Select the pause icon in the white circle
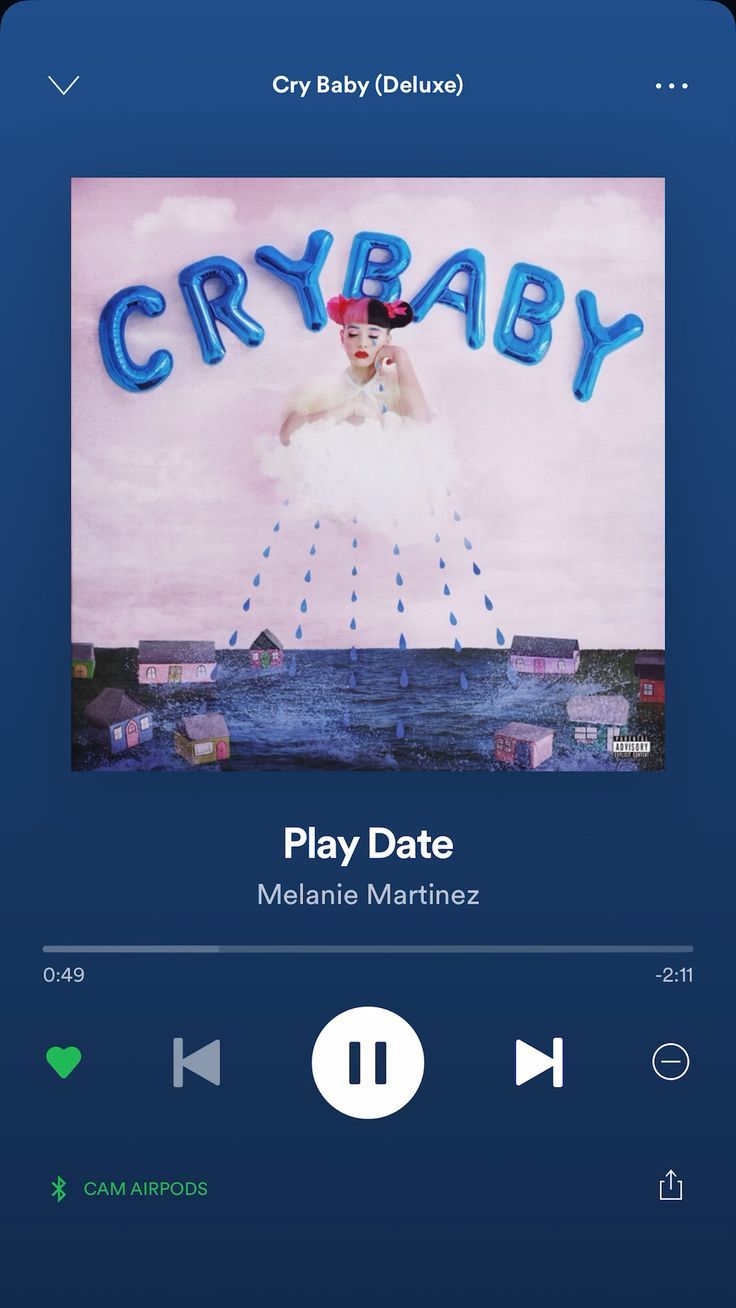736x1308 pixels. 368,1063
